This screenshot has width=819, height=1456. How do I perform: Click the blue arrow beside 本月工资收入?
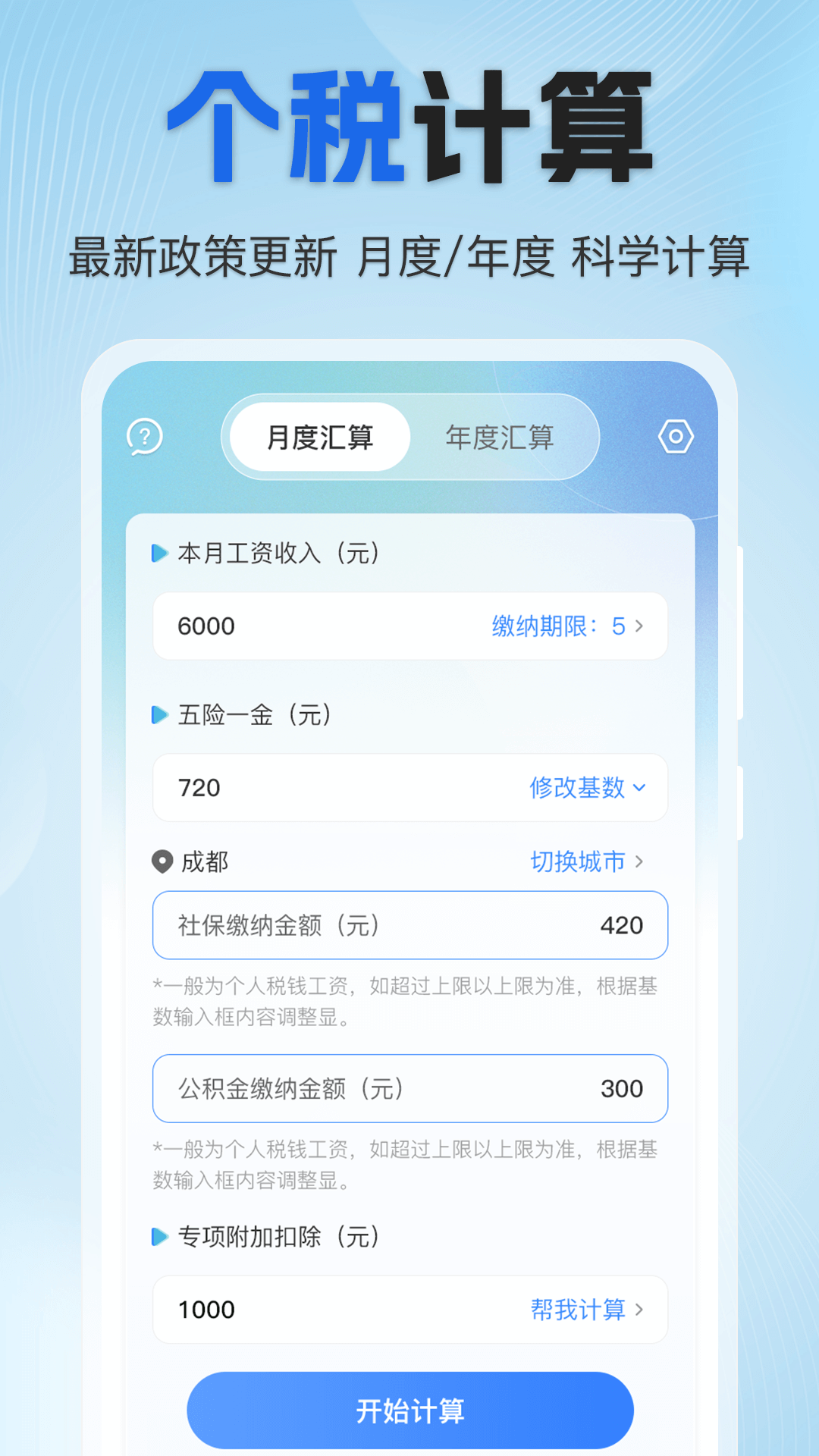[x=159, y=553]
